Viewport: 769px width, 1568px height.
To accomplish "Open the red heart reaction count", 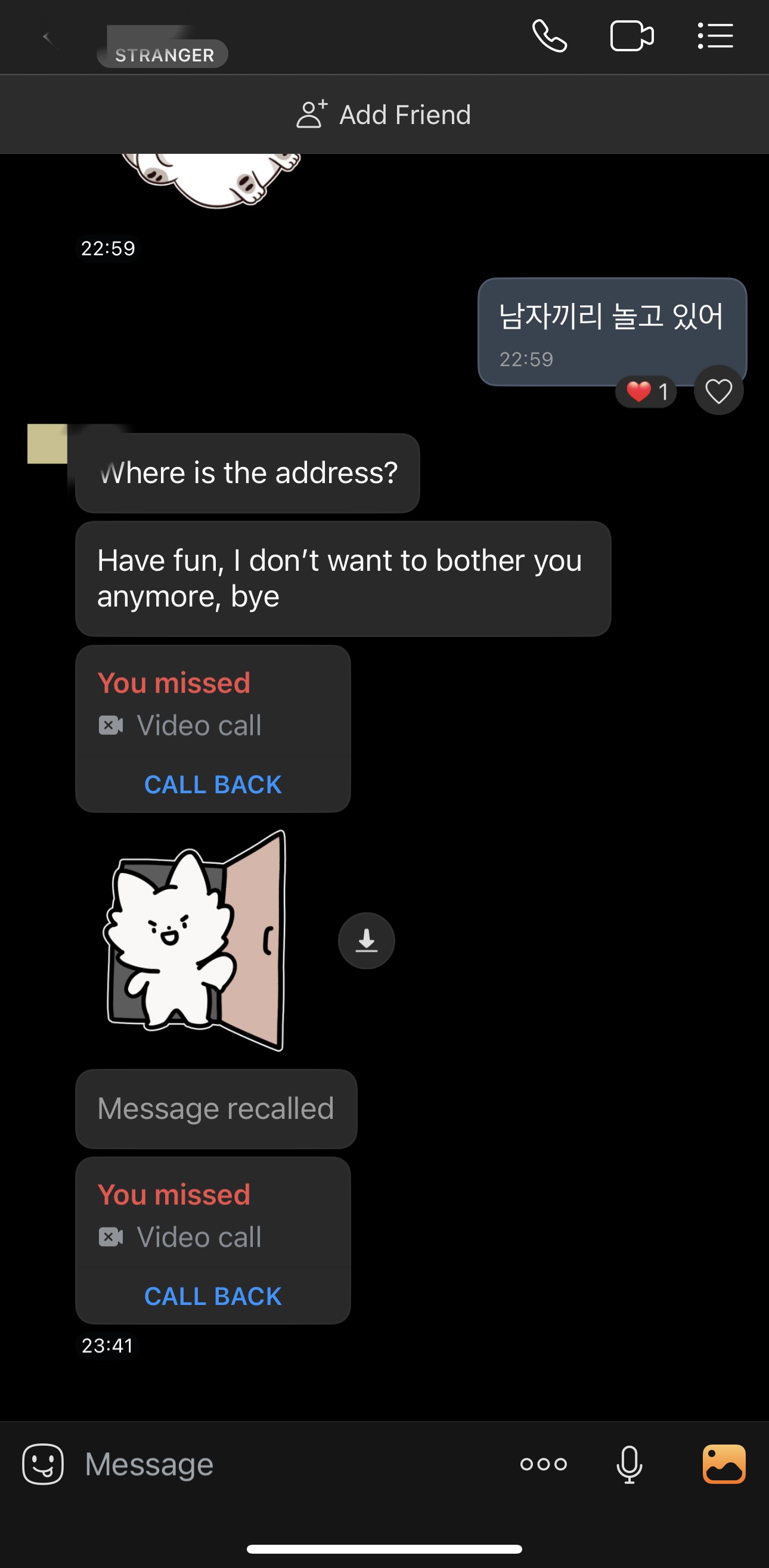I will pyautogui.click(x=647, y=391).
